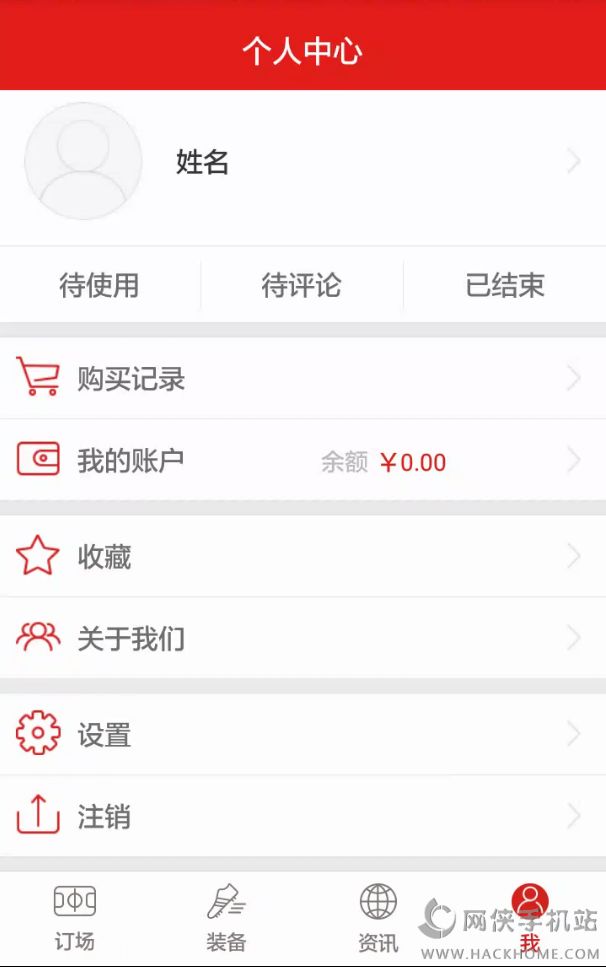Image resolution: width=606 pixels, height=967 pixels.
Task: Select the 我 profile tab
Action: [529, 918]
